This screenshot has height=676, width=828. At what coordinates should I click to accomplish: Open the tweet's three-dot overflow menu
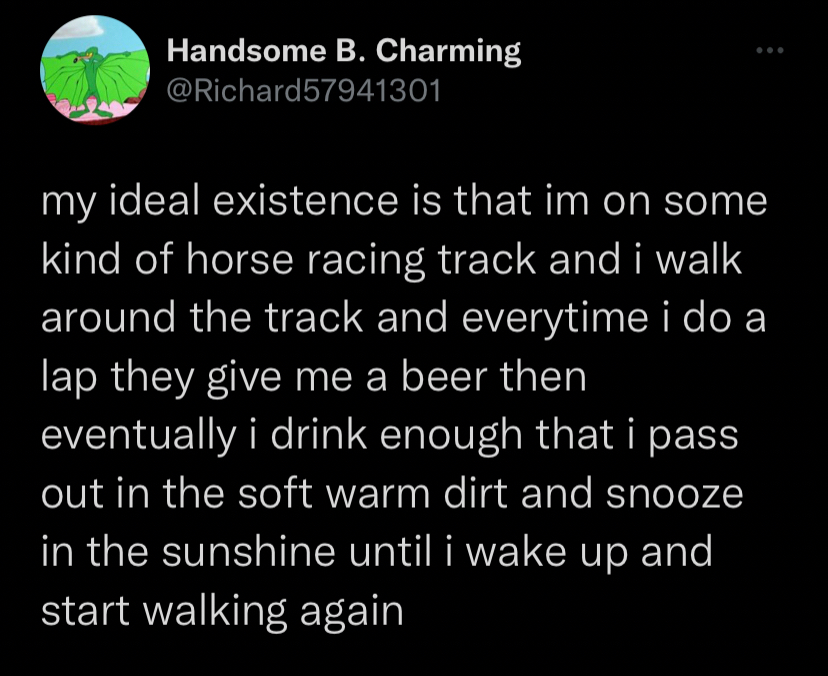(x=768, y=48)
